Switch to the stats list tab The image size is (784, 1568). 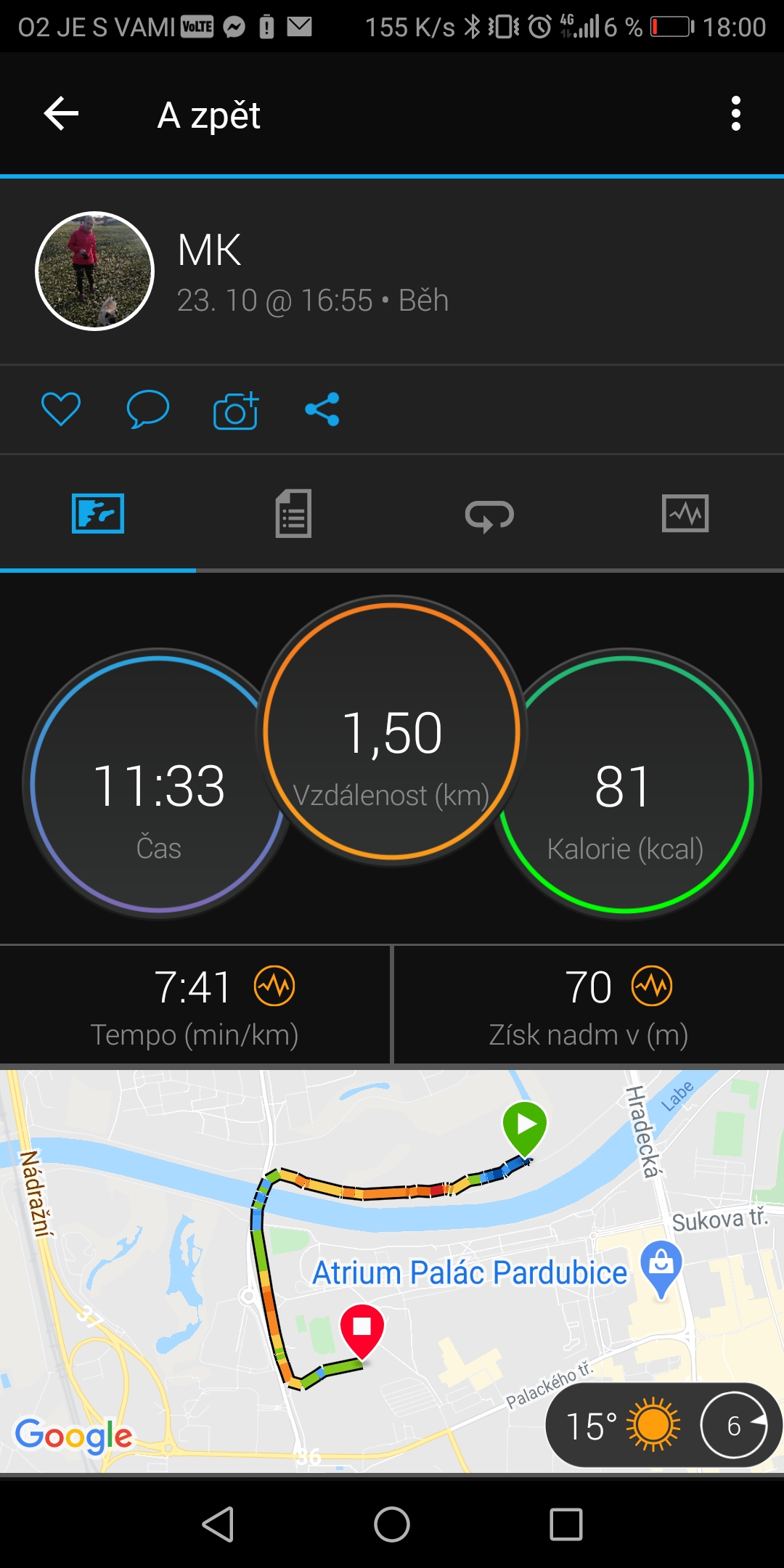pos(294,514)
